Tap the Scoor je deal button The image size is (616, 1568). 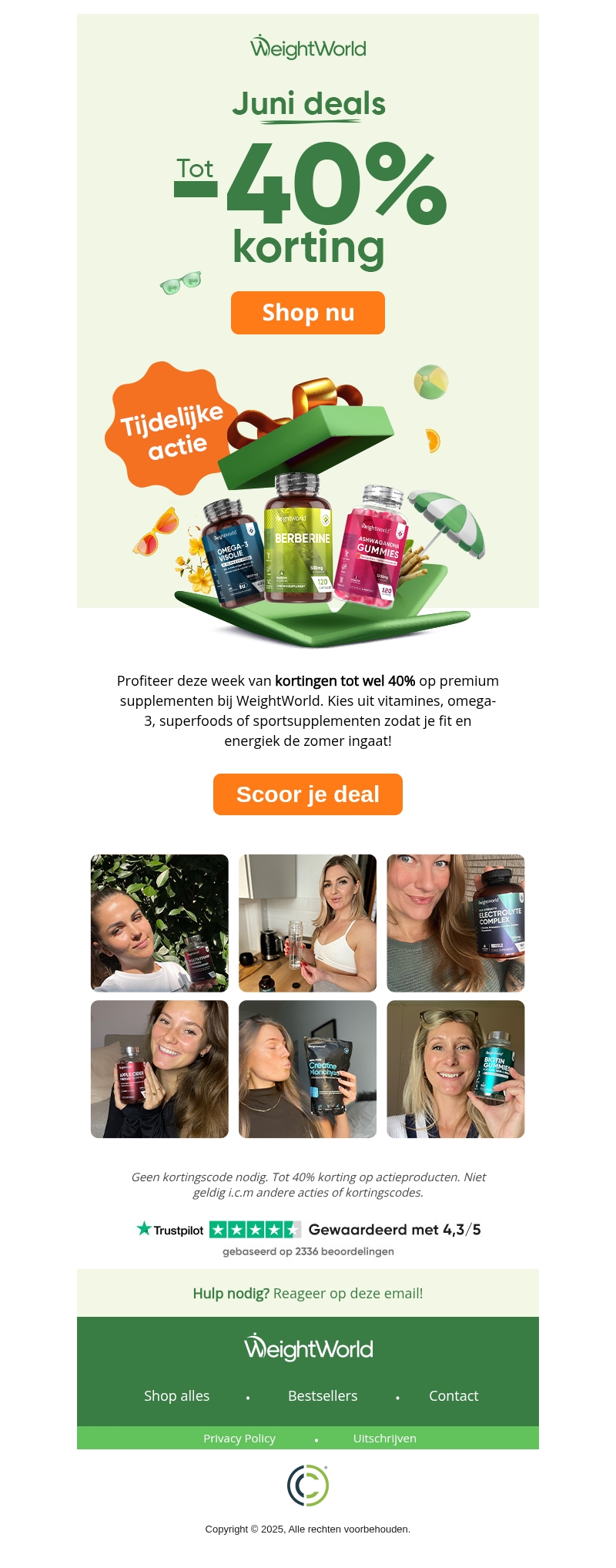pos(308,794)
